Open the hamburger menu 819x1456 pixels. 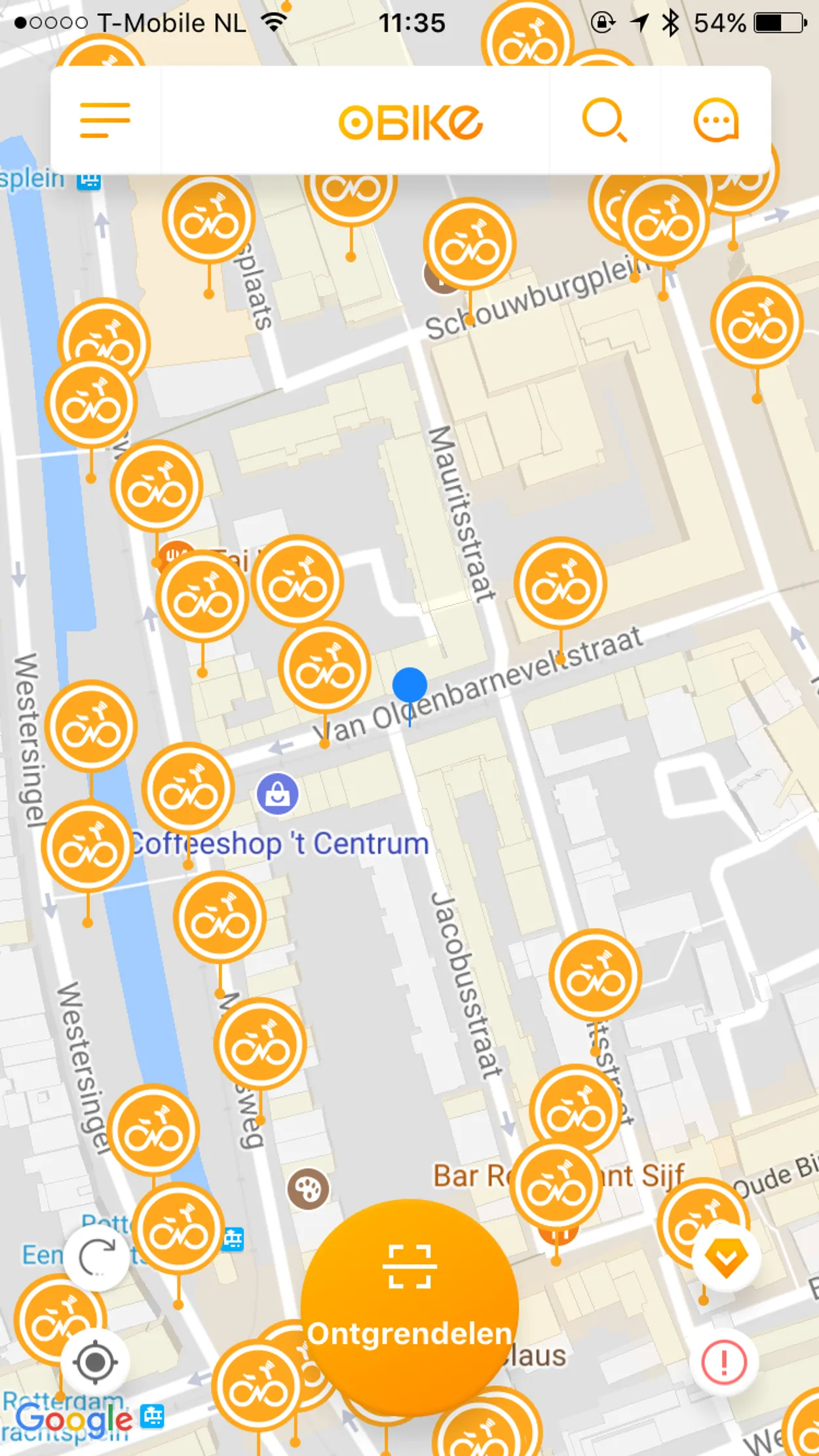pyautogui.click(x=105, y=121)
